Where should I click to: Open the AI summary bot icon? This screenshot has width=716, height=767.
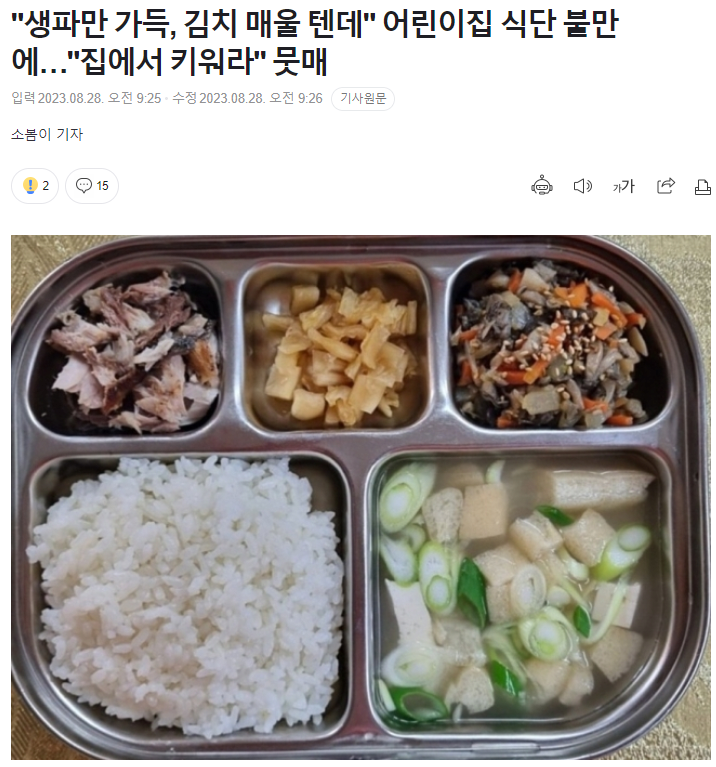(x=542, y=186)
